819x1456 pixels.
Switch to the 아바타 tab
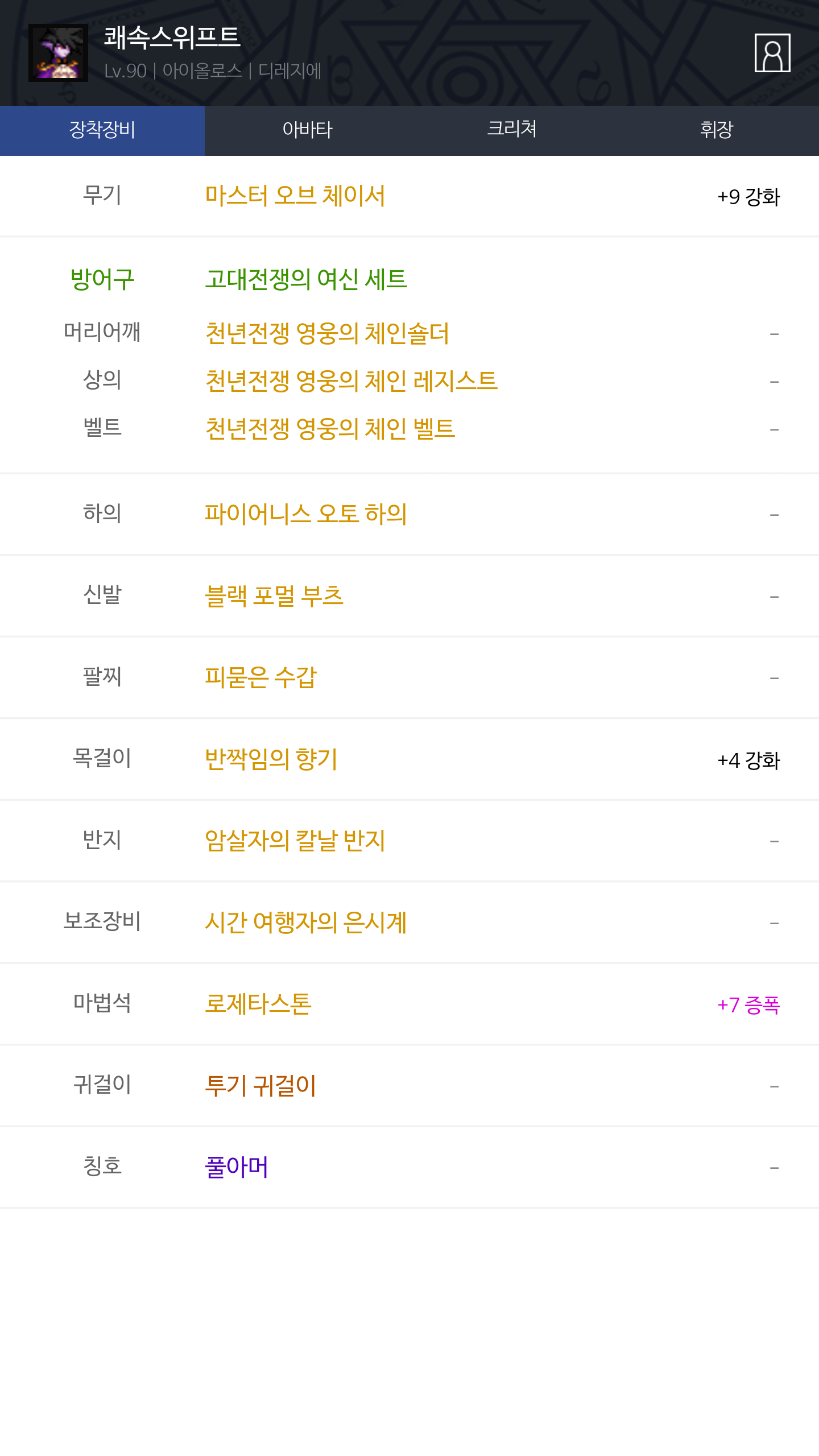click(x=307, y=130)
